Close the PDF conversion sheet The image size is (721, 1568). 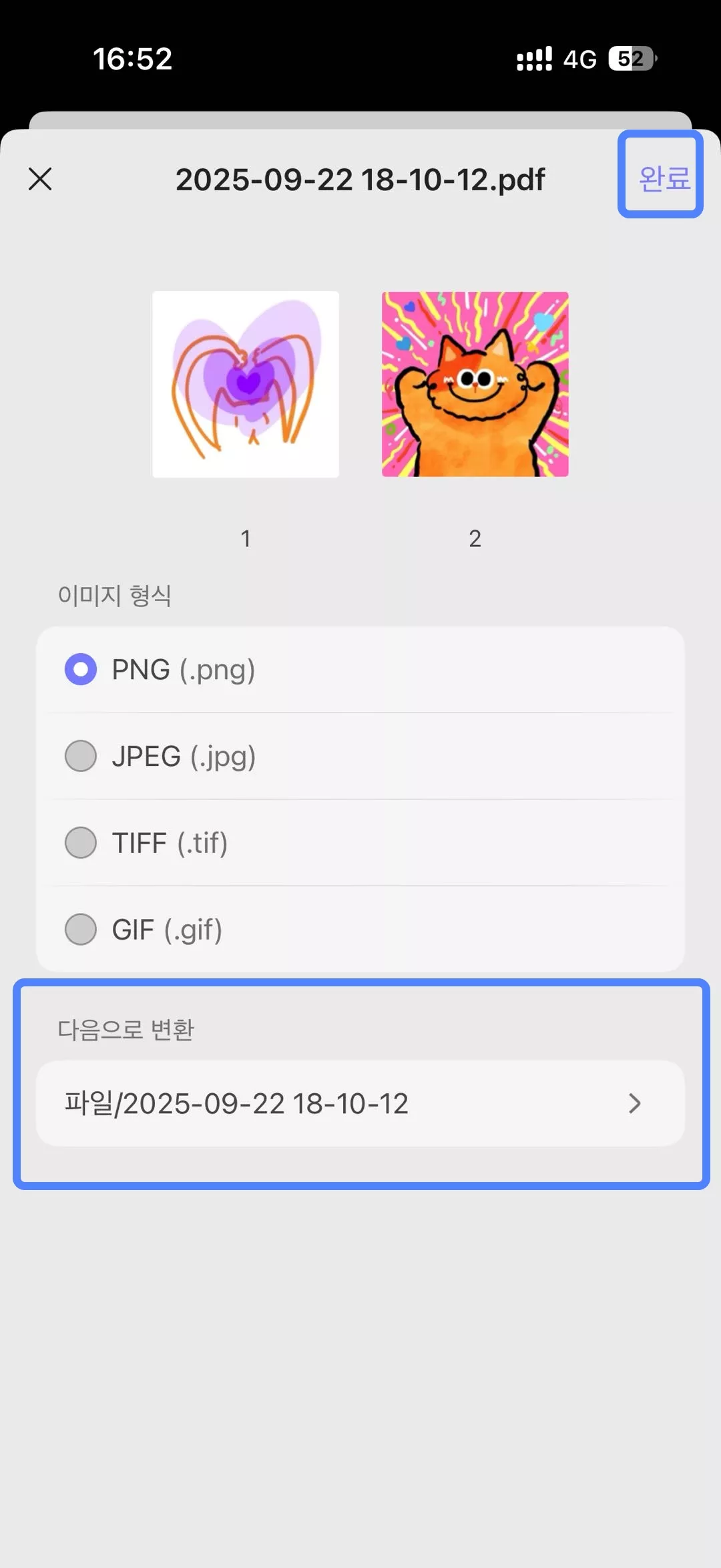click(40, 179)
